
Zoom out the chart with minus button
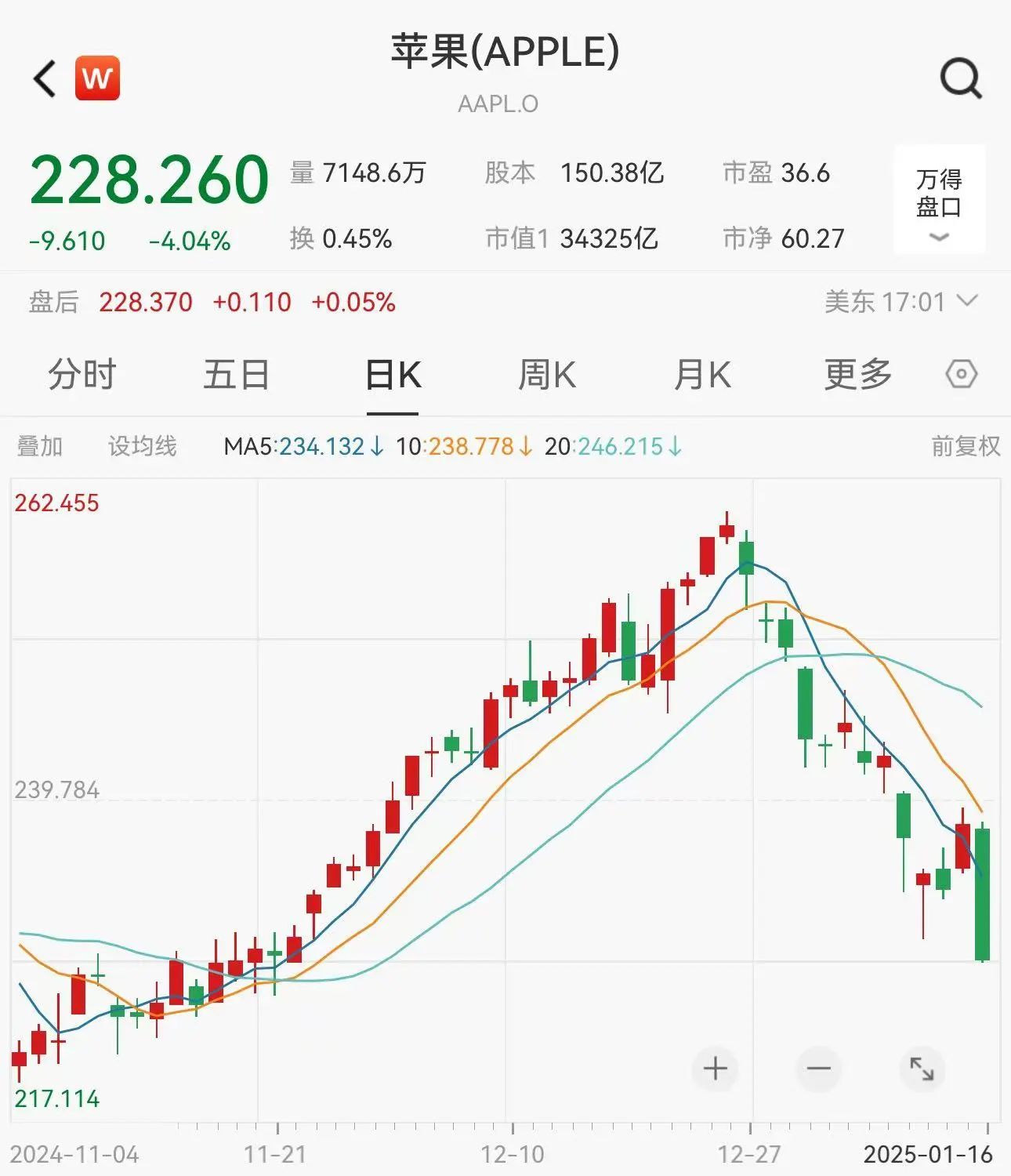pos(818,1069)
